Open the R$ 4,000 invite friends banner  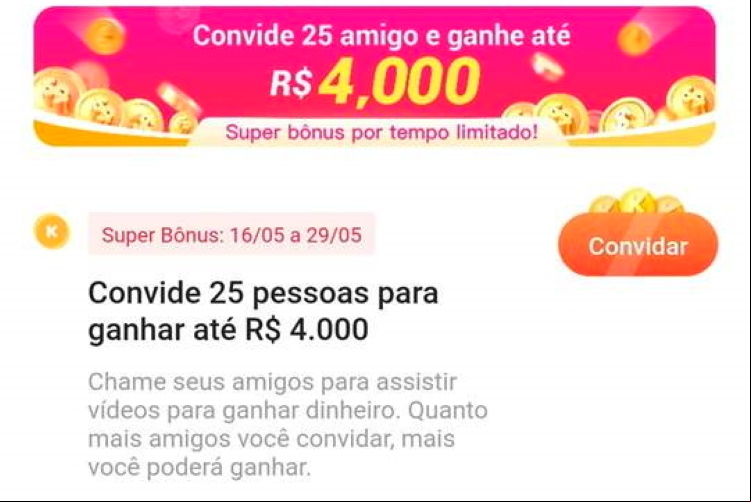[375, 76]
